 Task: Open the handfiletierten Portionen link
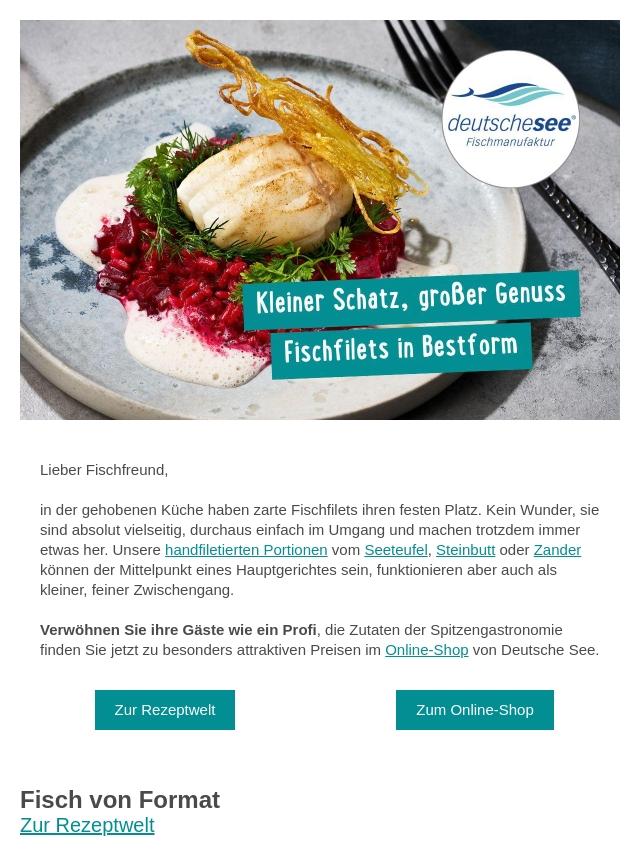click(246, 549)
